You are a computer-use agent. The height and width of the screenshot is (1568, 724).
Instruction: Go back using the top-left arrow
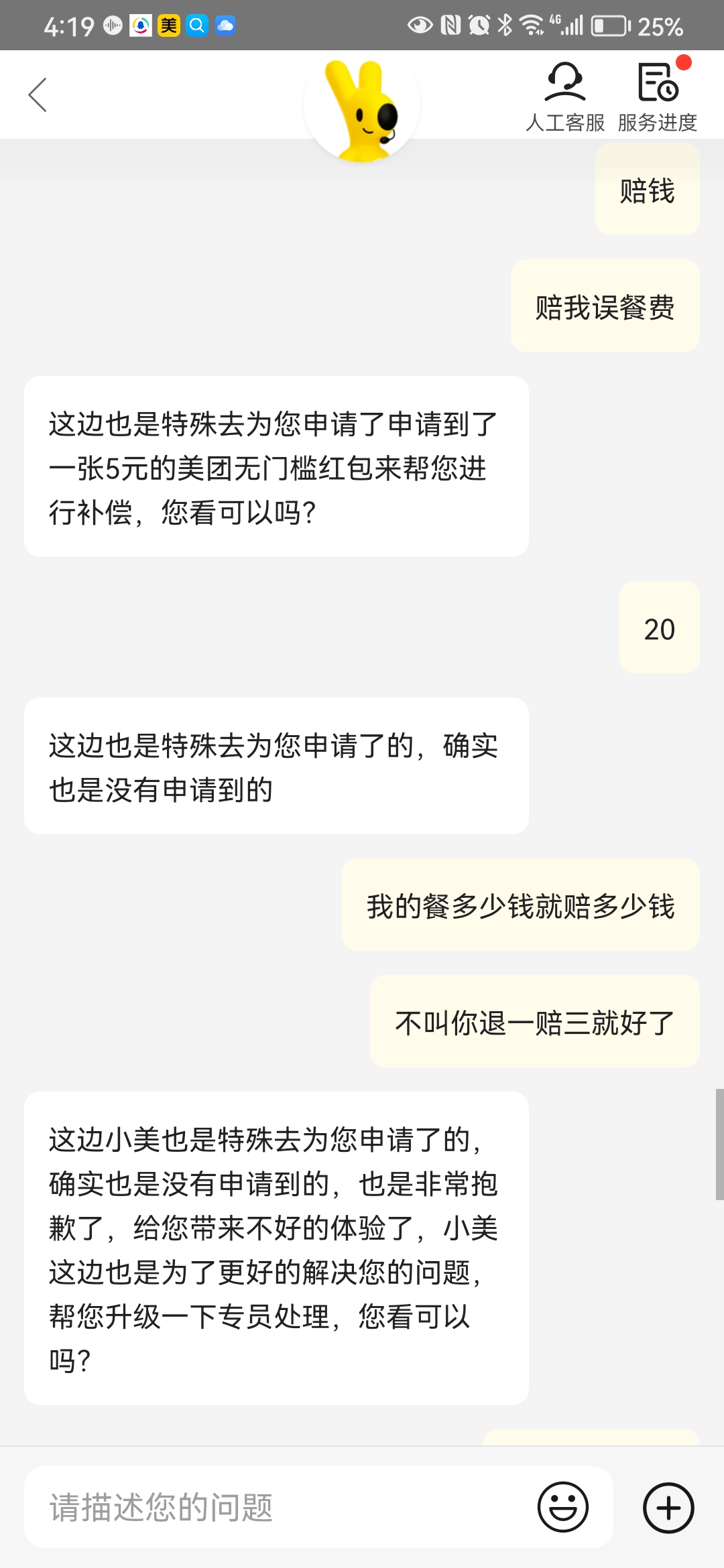(38, 94)
